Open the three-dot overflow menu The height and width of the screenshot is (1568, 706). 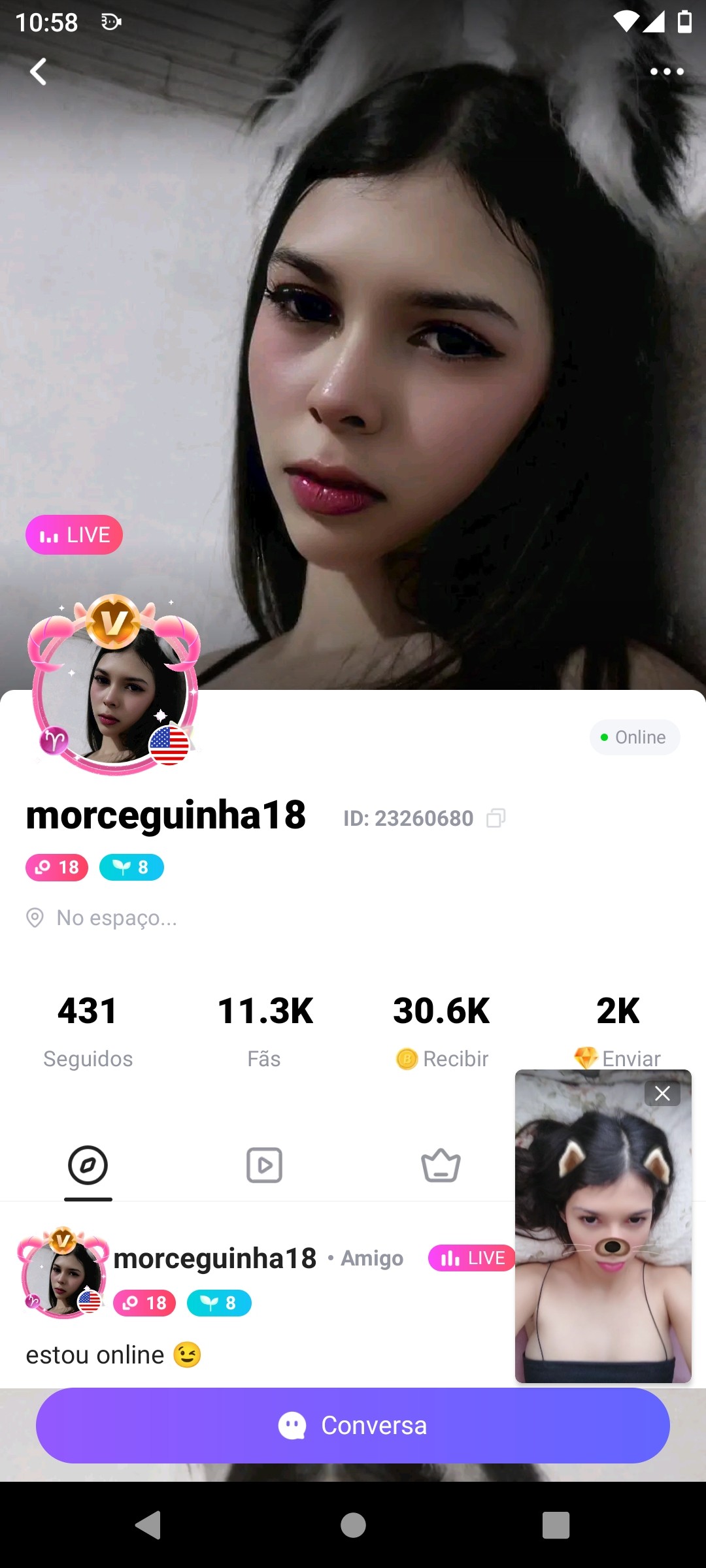click(667, 72)
